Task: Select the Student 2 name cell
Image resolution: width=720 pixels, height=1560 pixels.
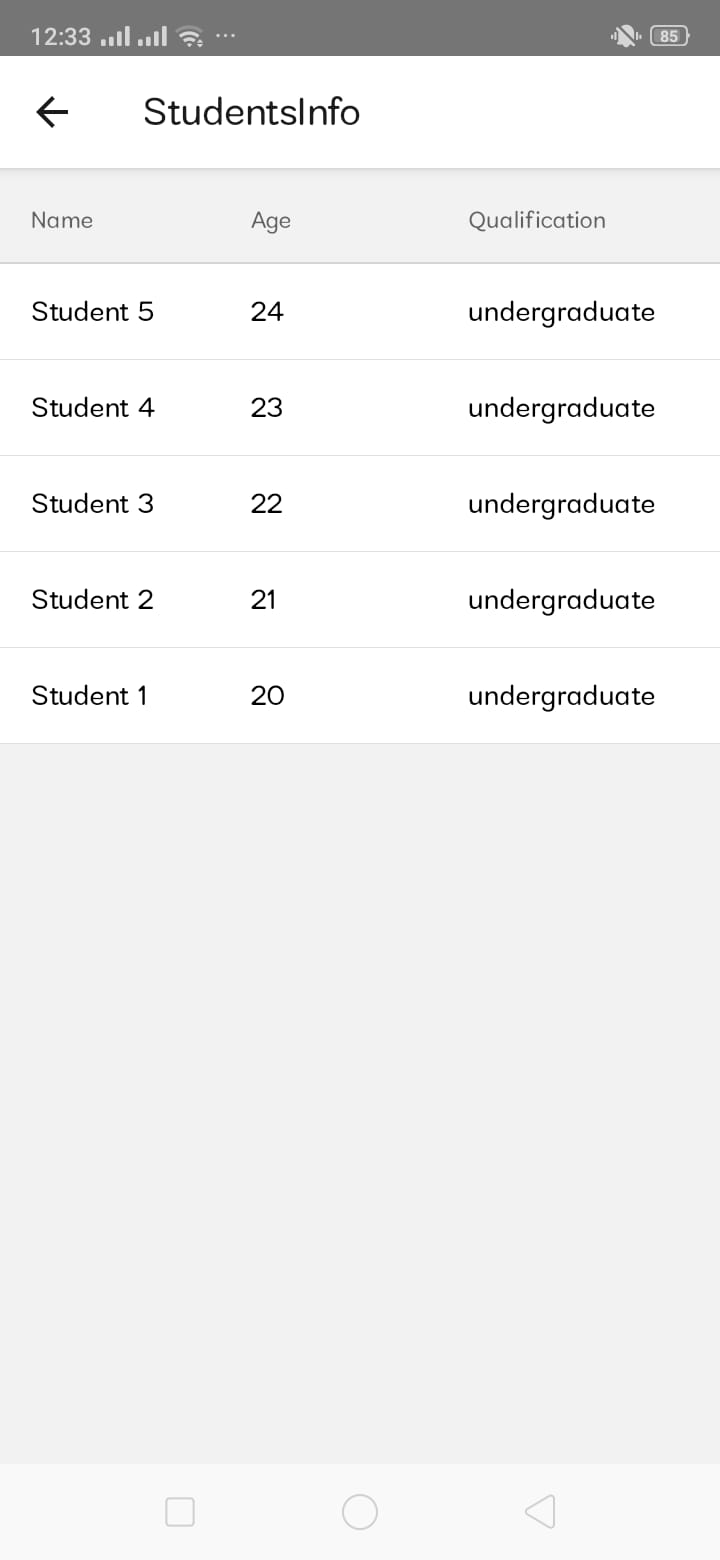Action: tap(92, 599)
